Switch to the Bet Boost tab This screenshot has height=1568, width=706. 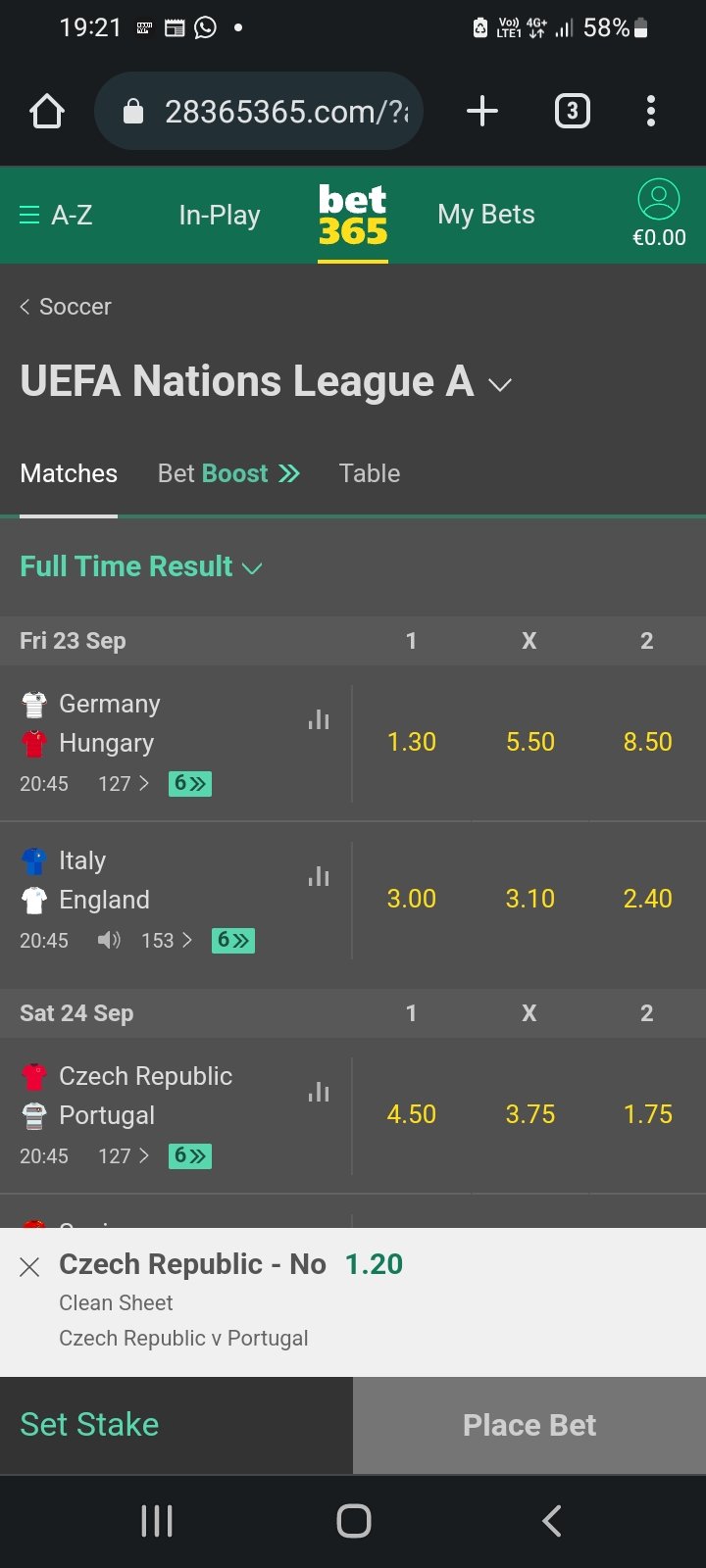[x=228, y=473]
